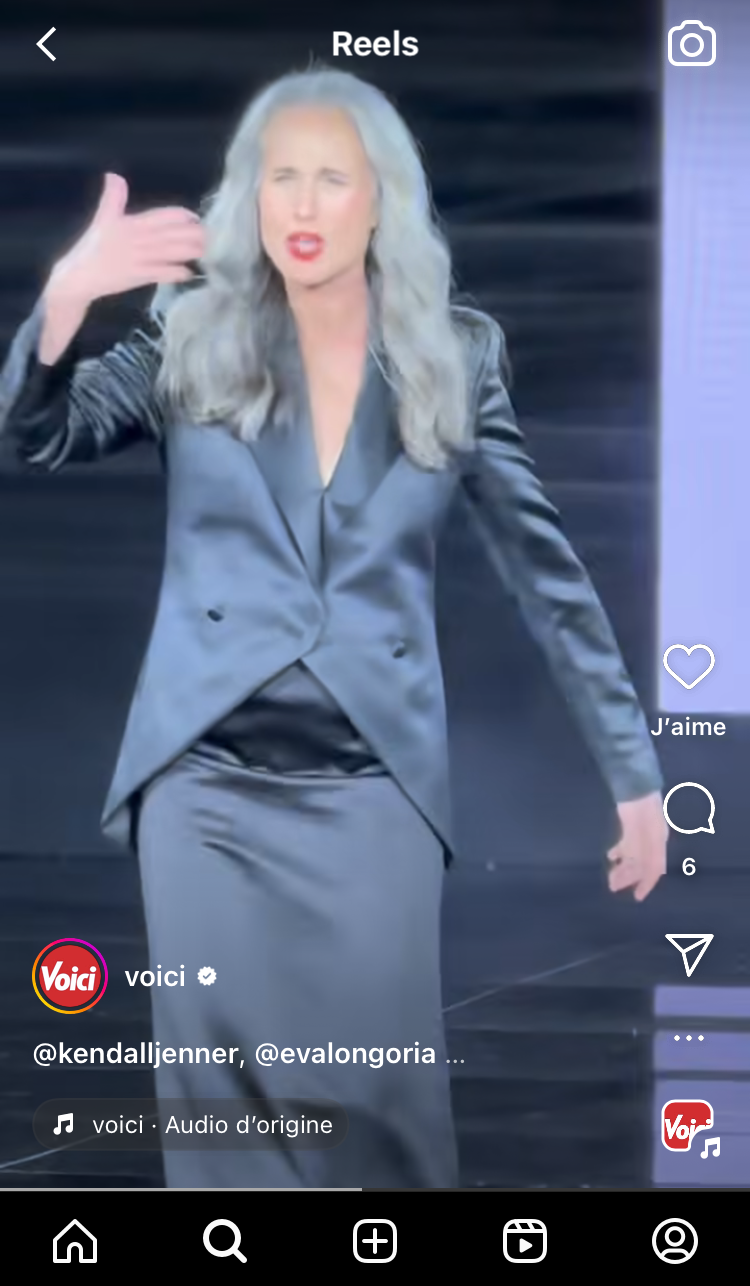The image size is (750, 1286).
Task: Switch to the Reels tab
Action: pos(525,1241)
